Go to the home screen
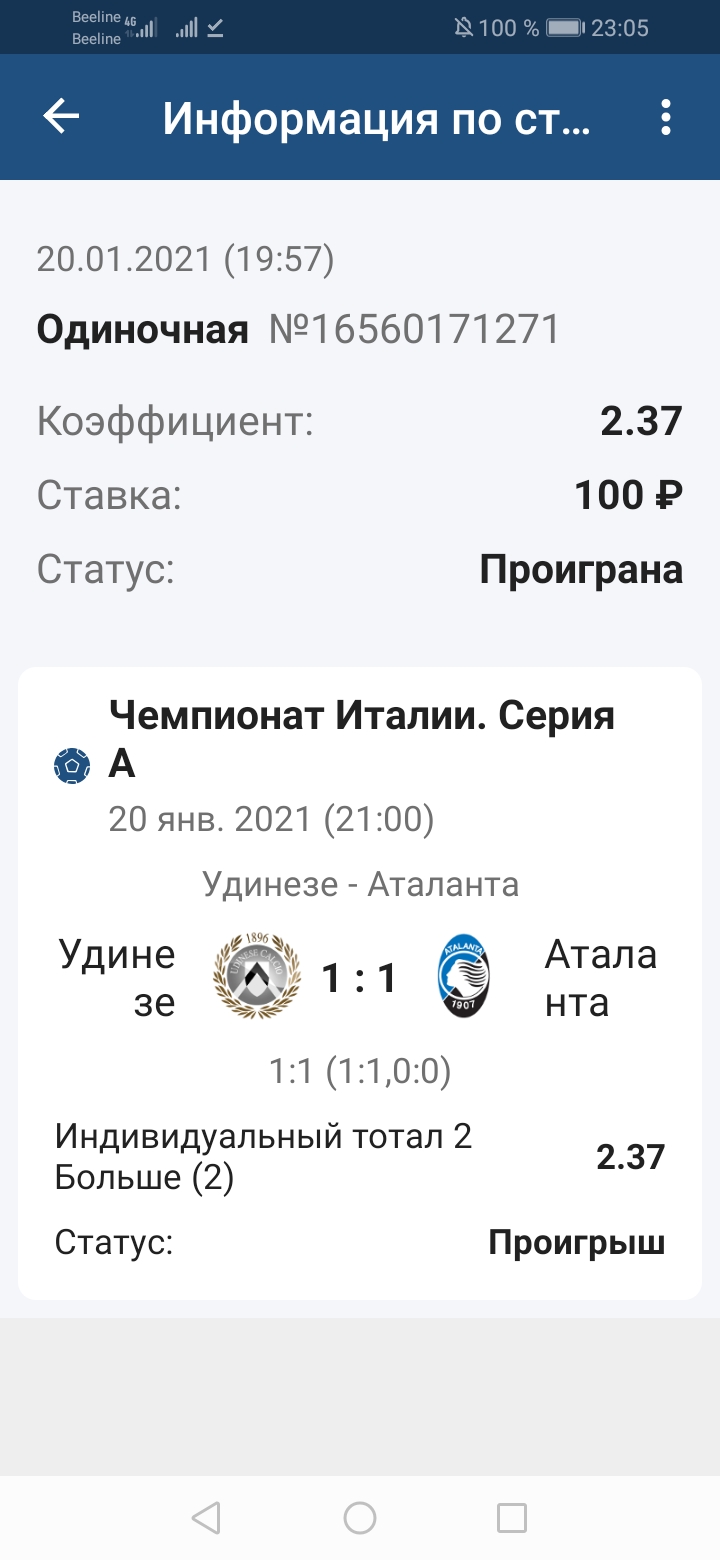 [x=360, y=1518]
